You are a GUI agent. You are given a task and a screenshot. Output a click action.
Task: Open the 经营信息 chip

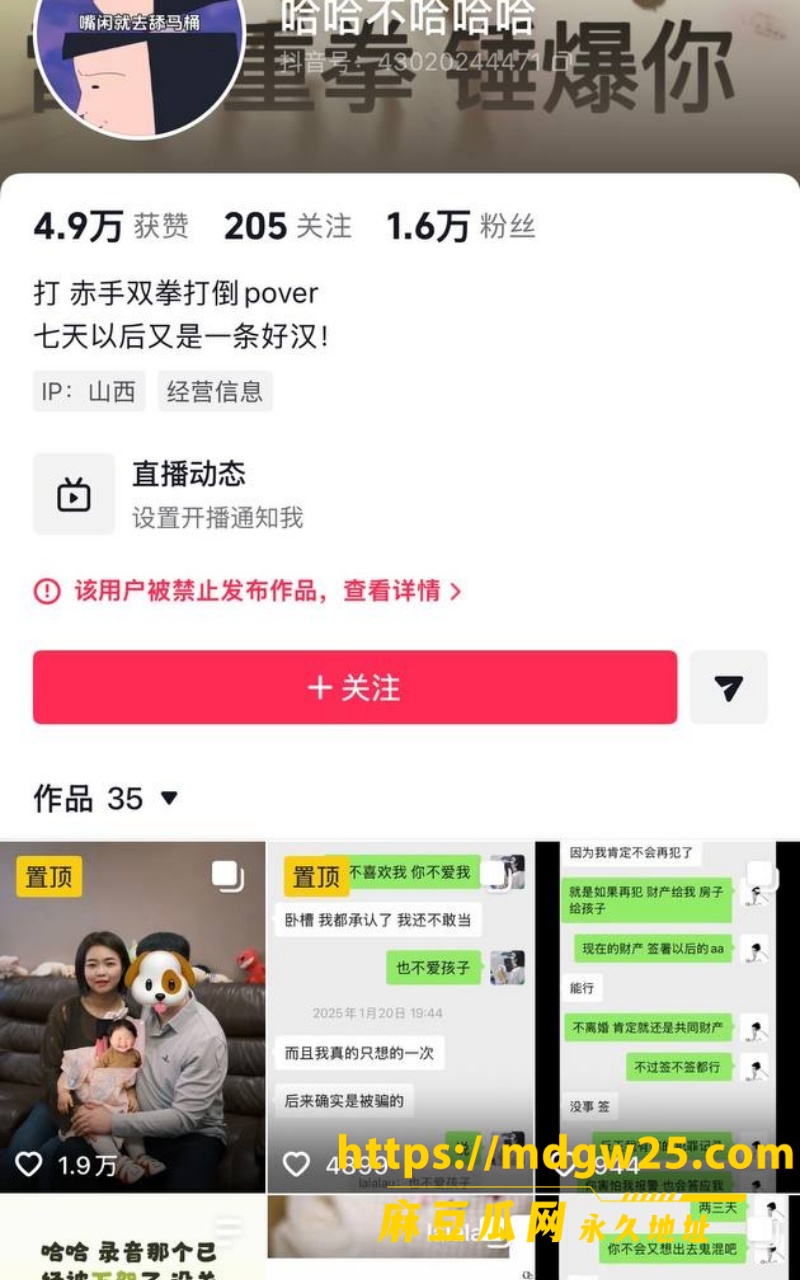coord(215,391)
